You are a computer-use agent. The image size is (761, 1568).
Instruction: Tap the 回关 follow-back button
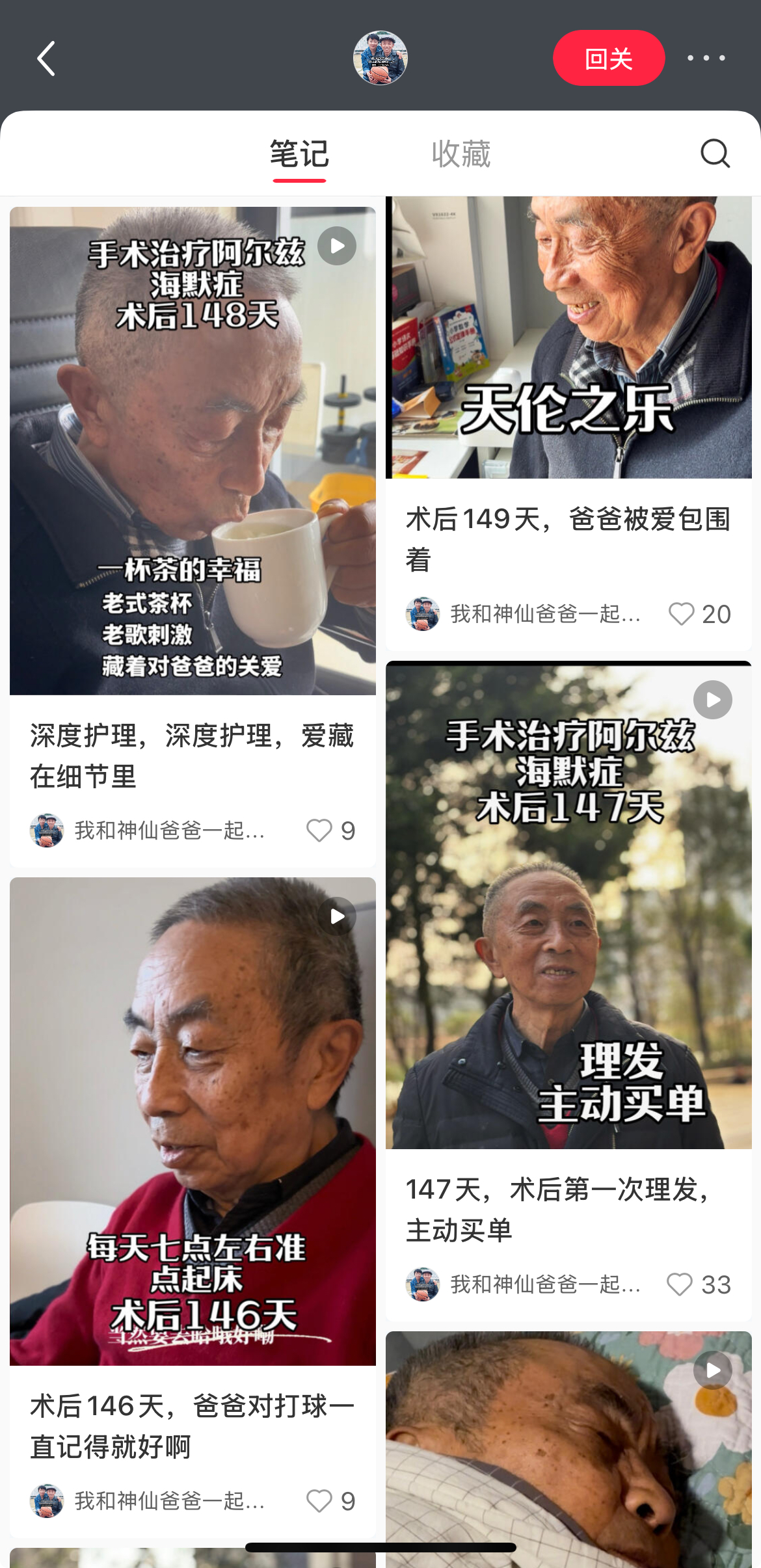click(x=608, y=59)
